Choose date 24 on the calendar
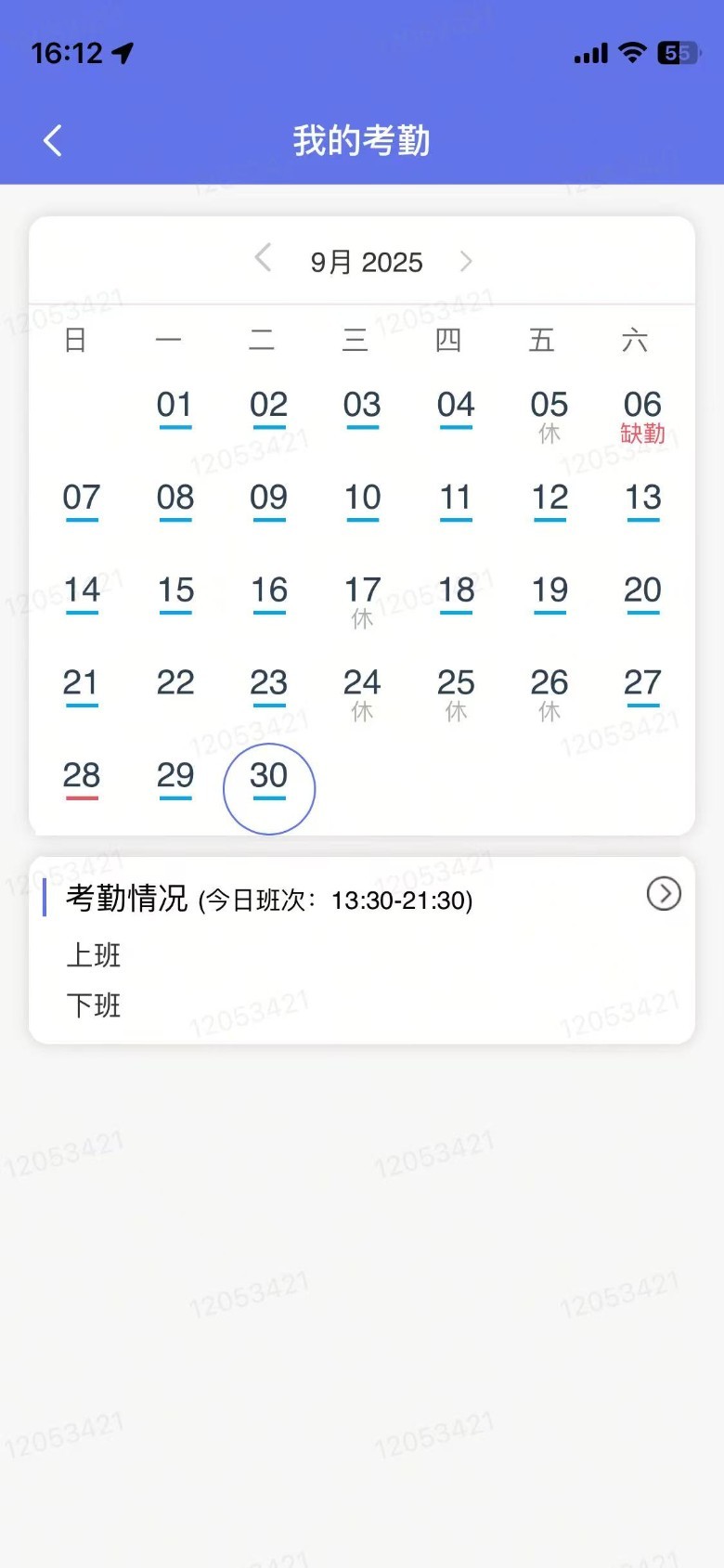This screenshot has height=1568, width=724. (362, 691)
